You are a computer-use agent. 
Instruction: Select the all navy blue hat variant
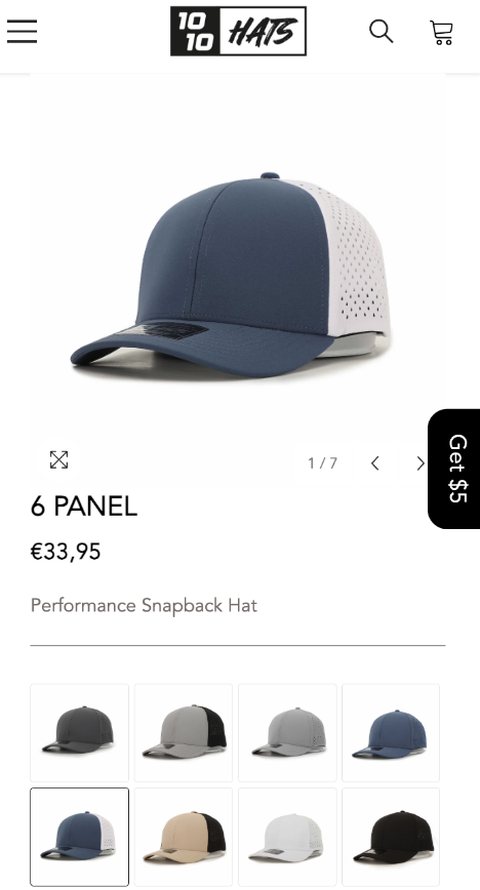click(391, 733)
